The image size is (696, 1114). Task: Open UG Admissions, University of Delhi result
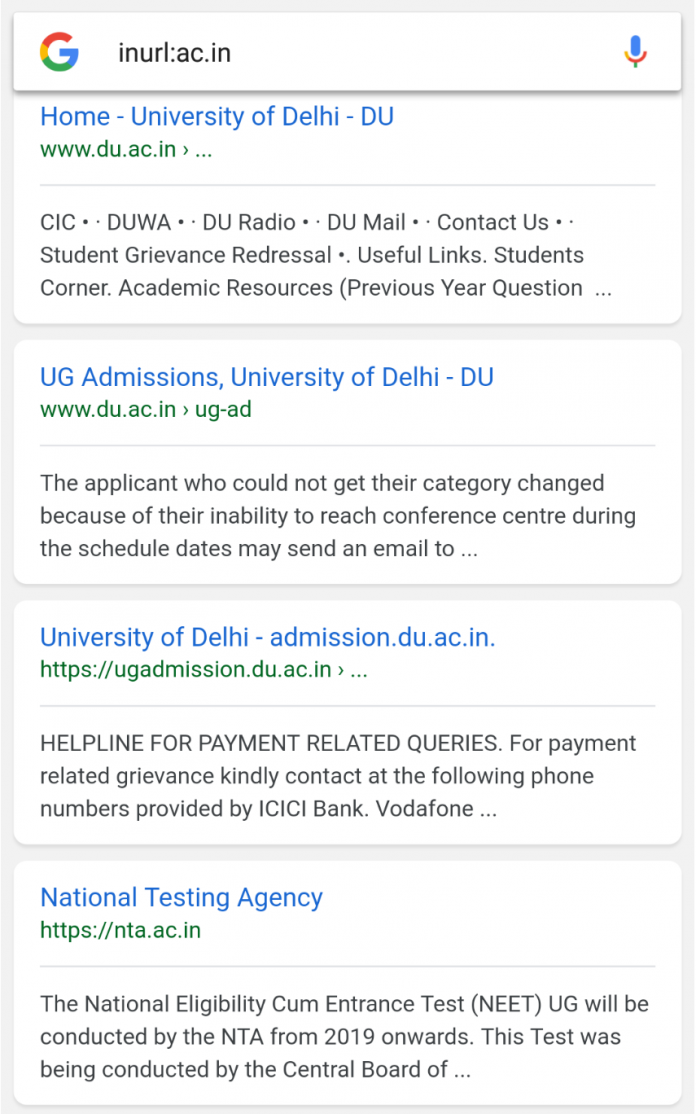pos(266,377)
